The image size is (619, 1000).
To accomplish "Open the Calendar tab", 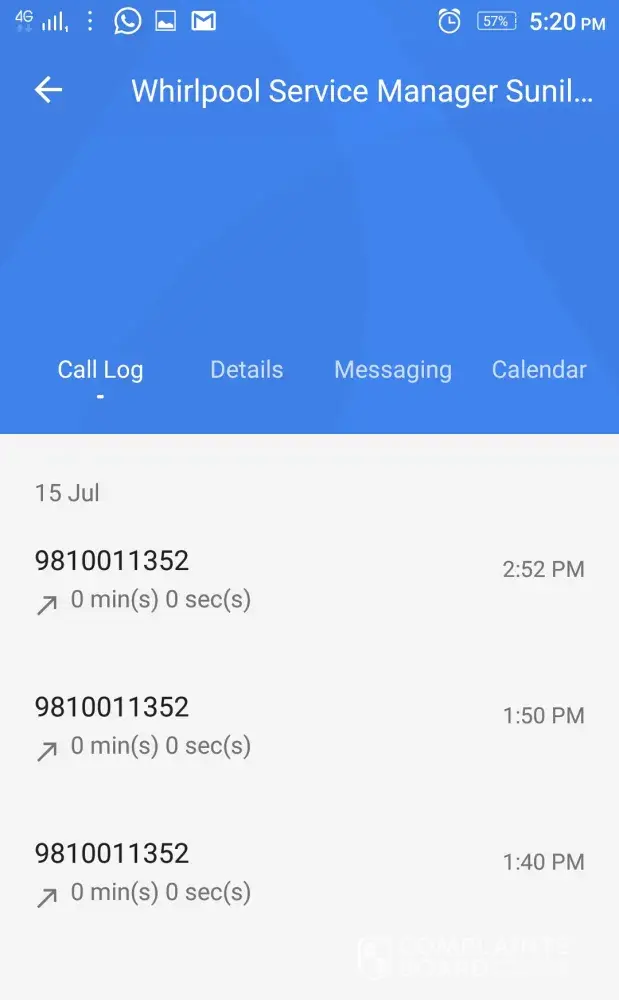I will point(538,370).
